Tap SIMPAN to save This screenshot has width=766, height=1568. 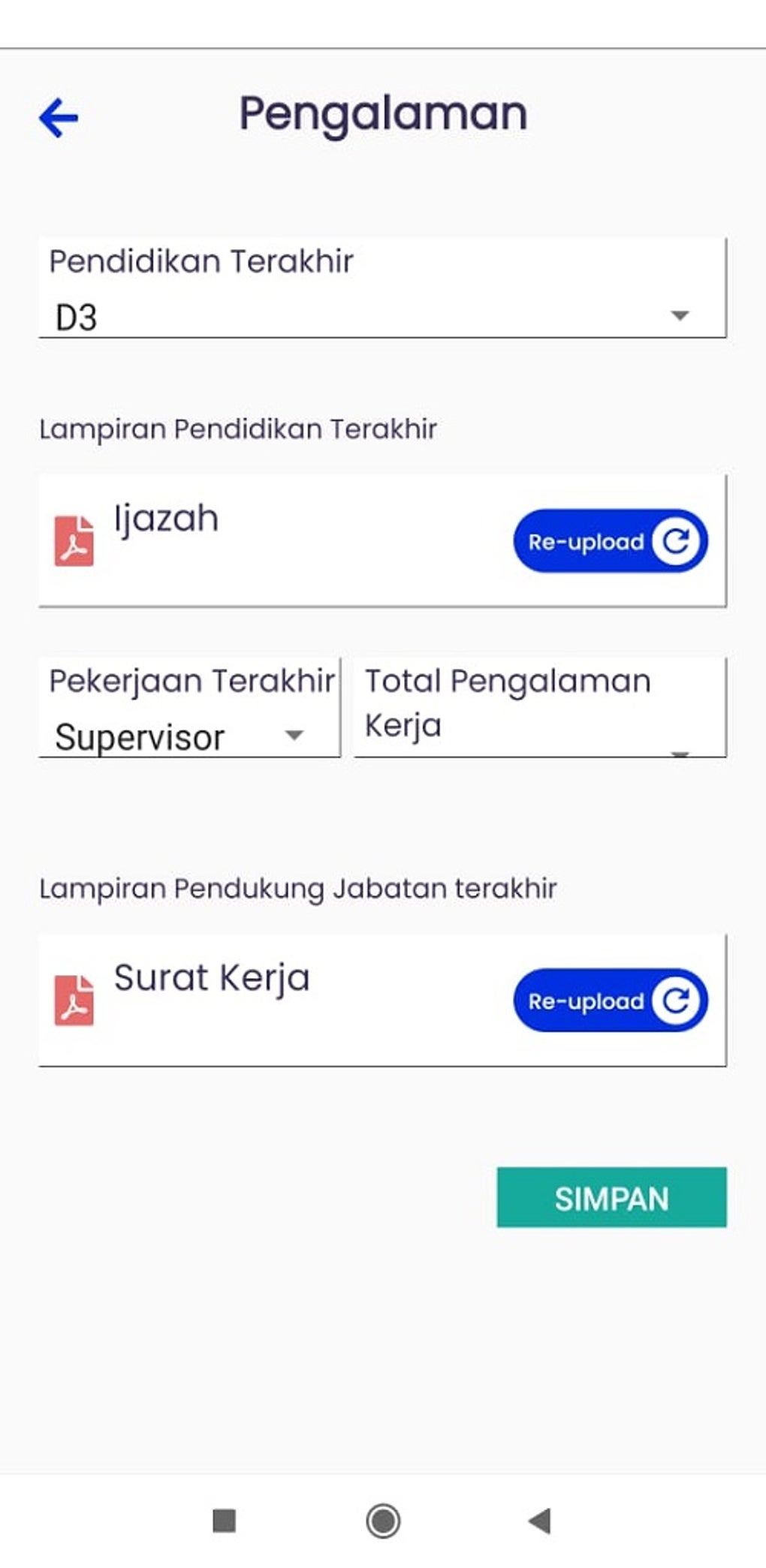coord(611,1197)
